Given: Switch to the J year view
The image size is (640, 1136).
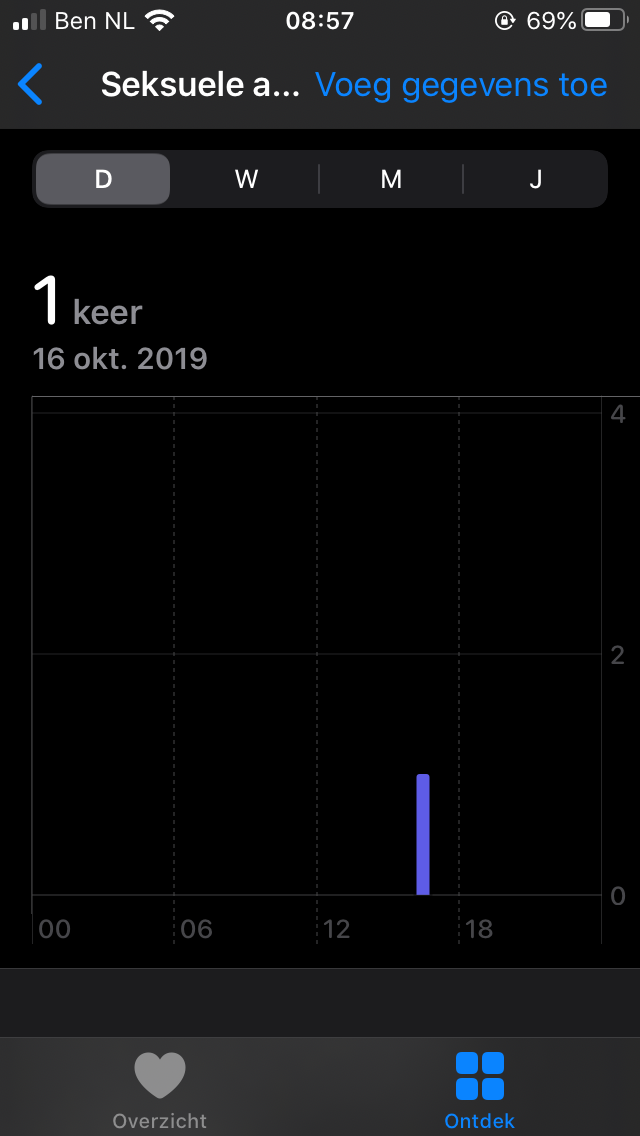Looking at the screenshot, I should point(535,179).
